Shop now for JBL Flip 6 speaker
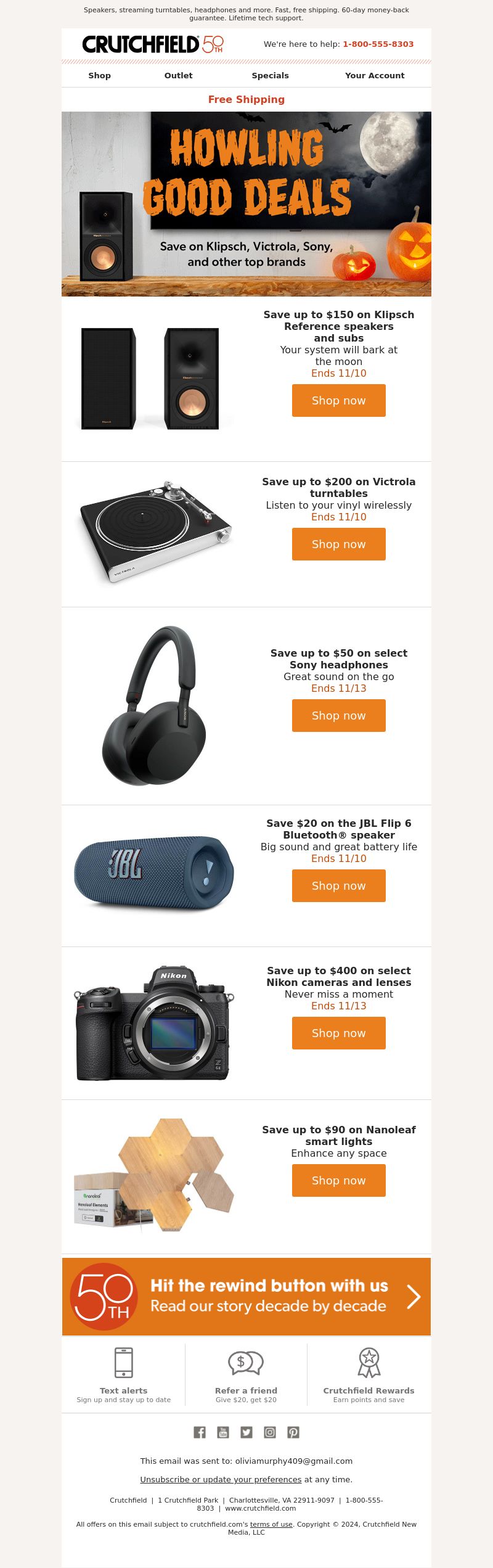Screen dimensions: 493x1568 pos(338,885)
